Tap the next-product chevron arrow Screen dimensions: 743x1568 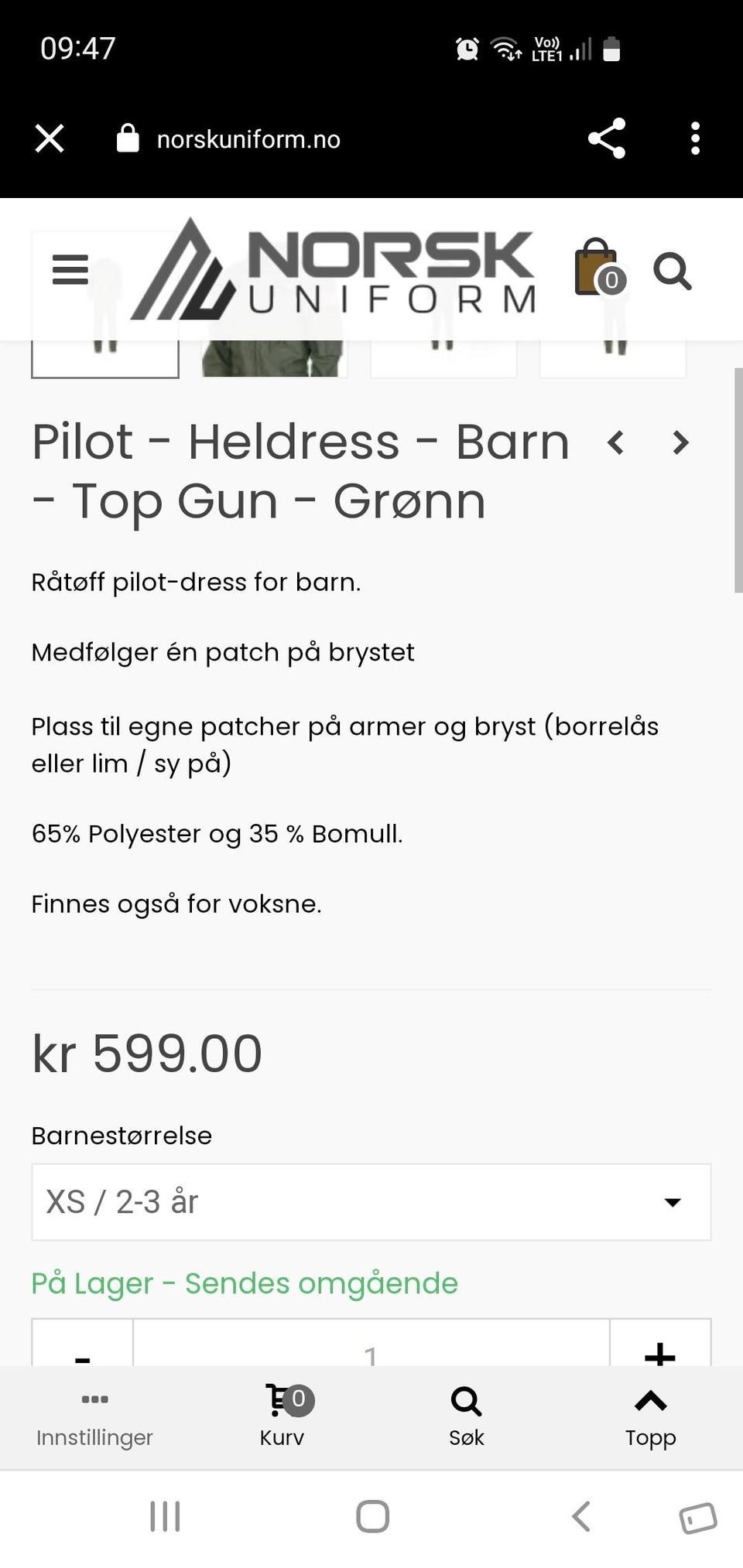click(680, 442)
